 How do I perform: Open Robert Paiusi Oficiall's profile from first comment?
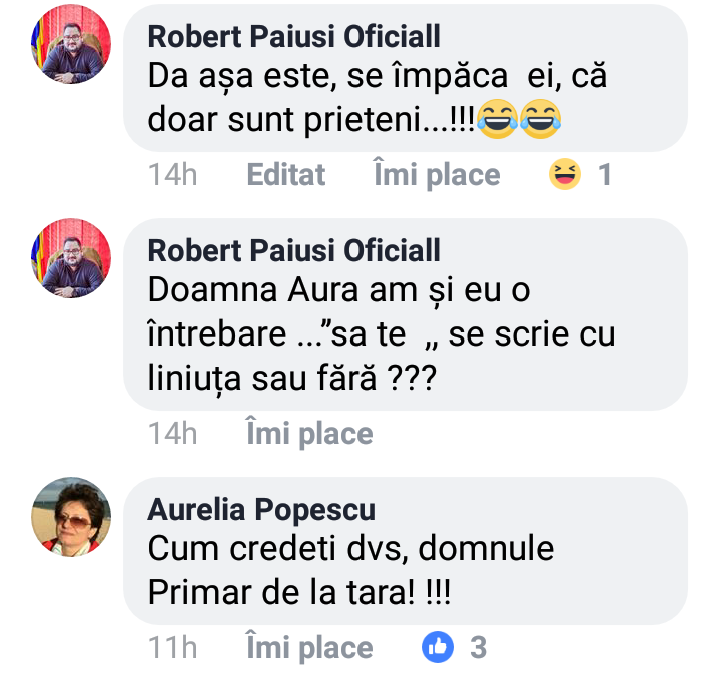pyautogui.click(x=294, y=36)
